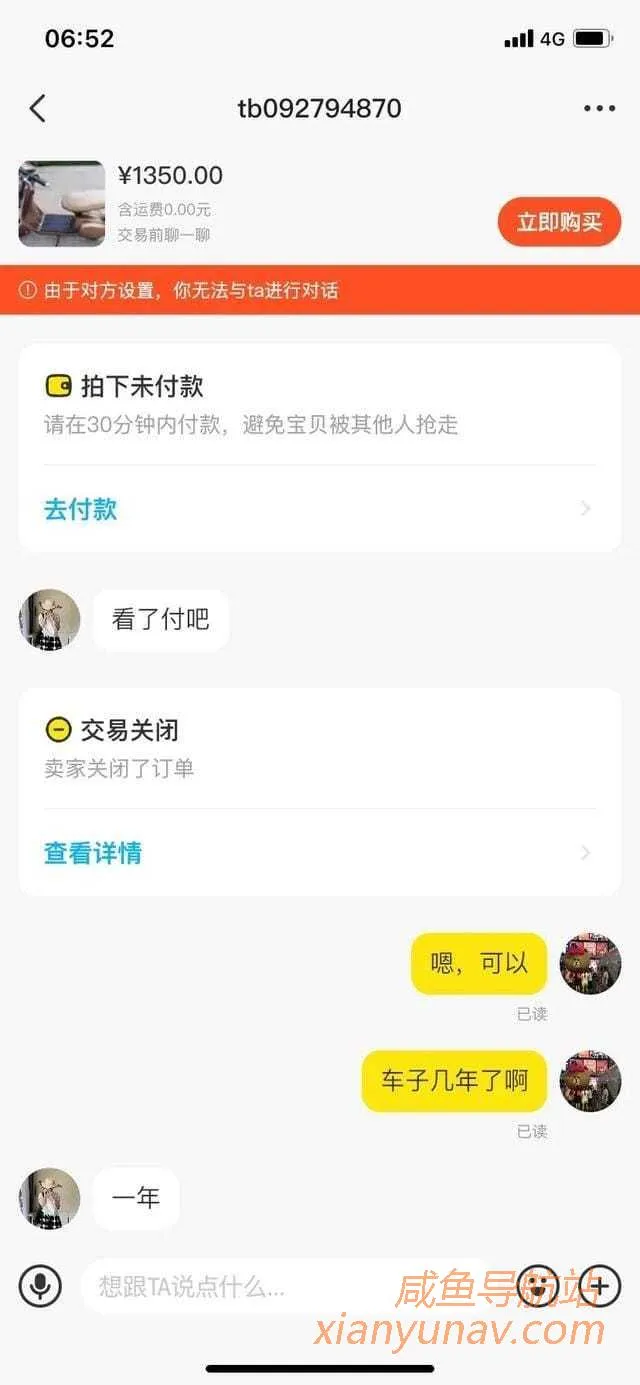Open the emoji picker
Screen dimensions: 640x1385
coord(538,1285)
